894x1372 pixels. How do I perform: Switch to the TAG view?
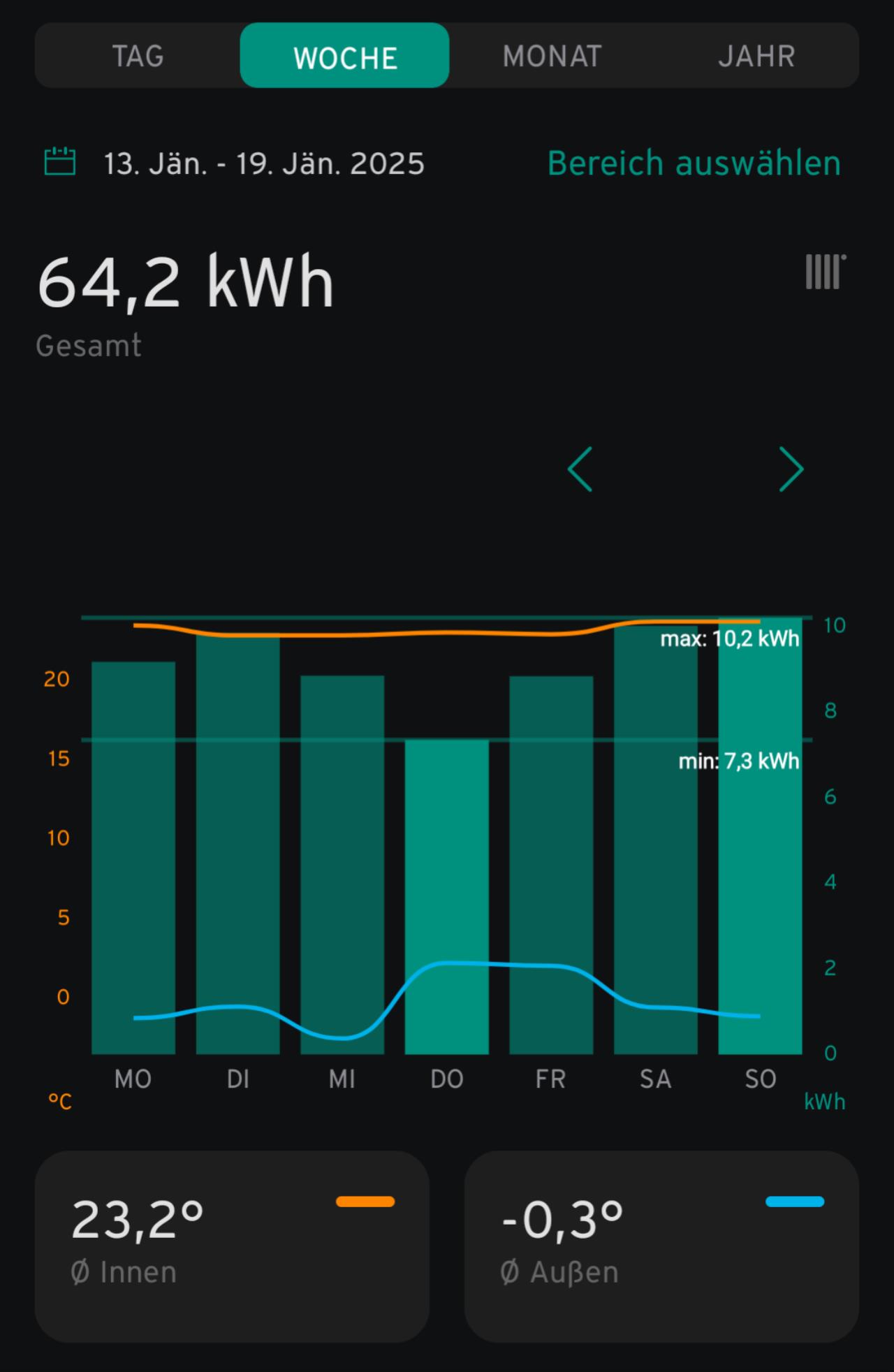(x=138, y=56)
